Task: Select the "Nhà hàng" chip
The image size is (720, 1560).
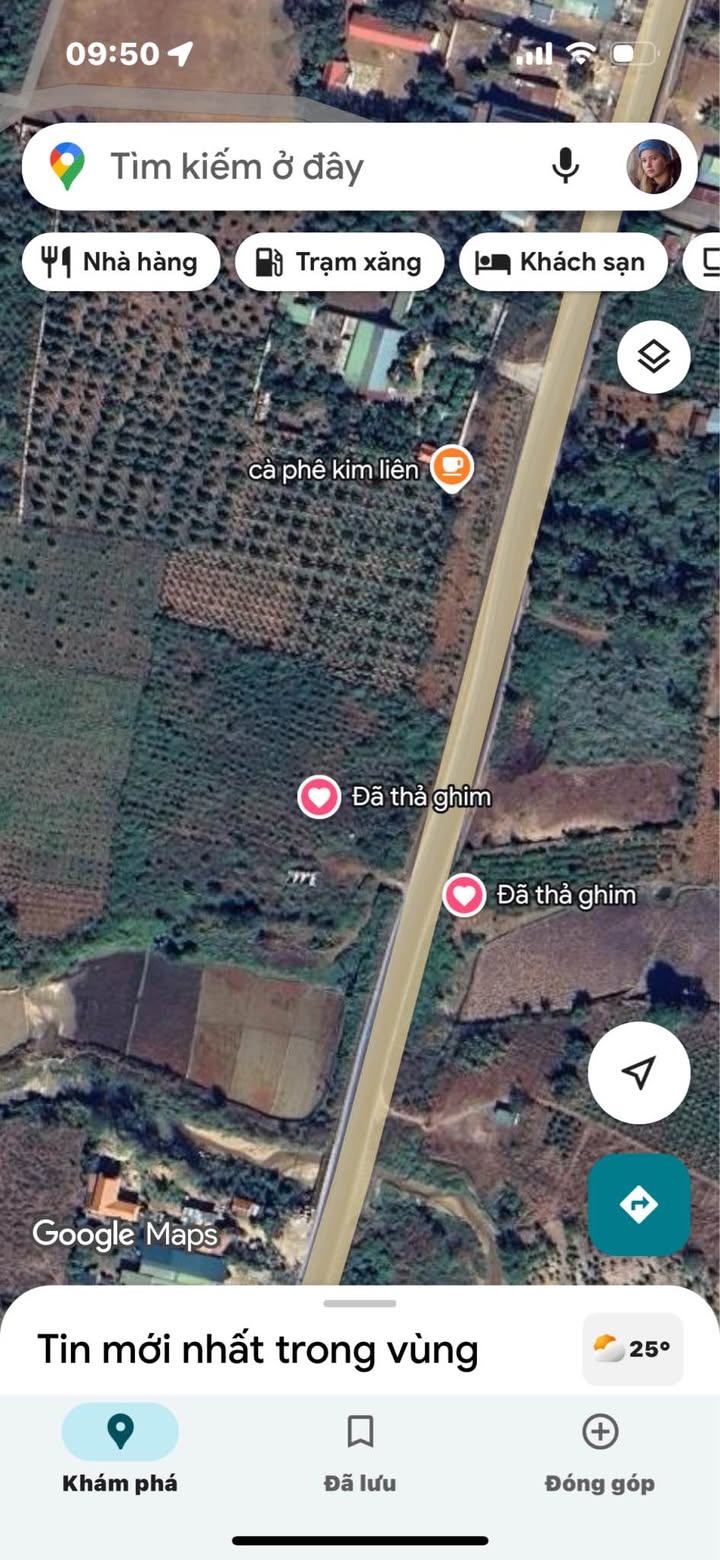Action: (x=121, y=263)
